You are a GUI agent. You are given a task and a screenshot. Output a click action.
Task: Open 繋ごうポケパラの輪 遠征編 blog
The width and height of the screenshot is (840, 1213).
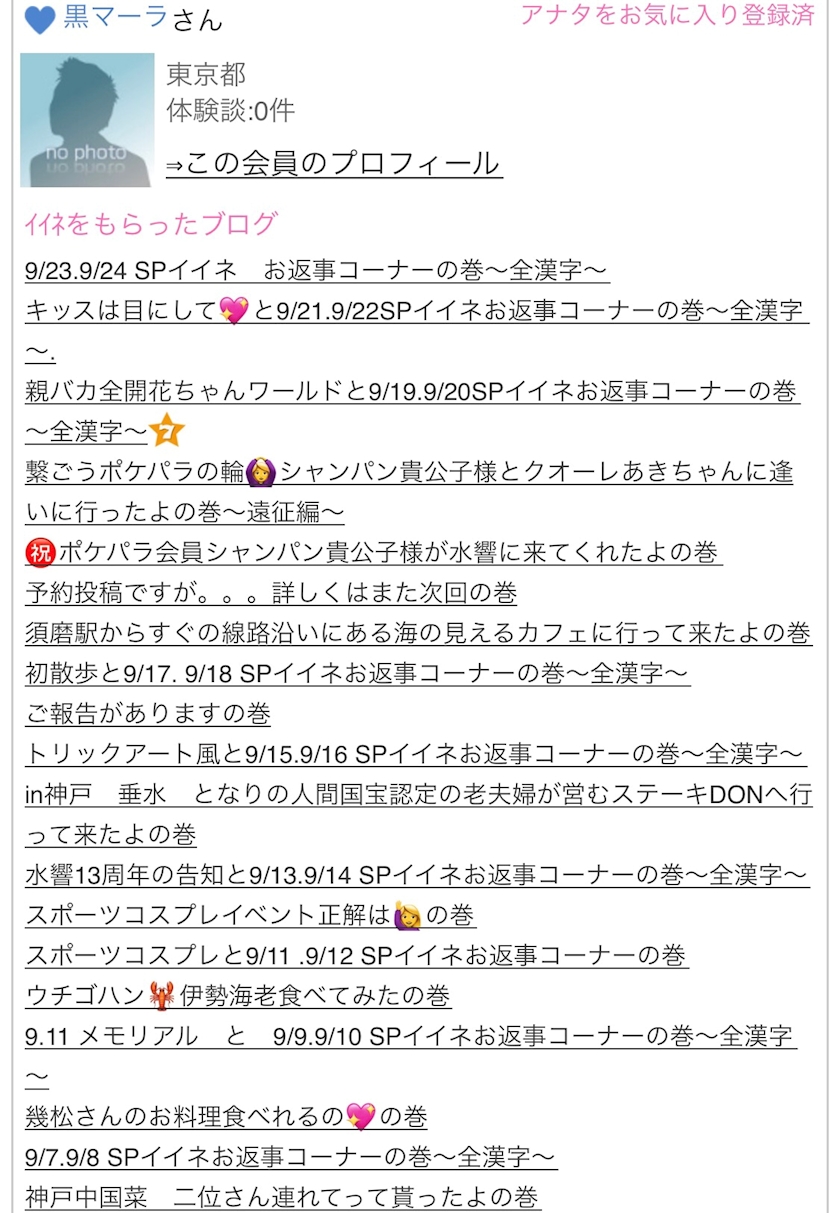[409, 491]
